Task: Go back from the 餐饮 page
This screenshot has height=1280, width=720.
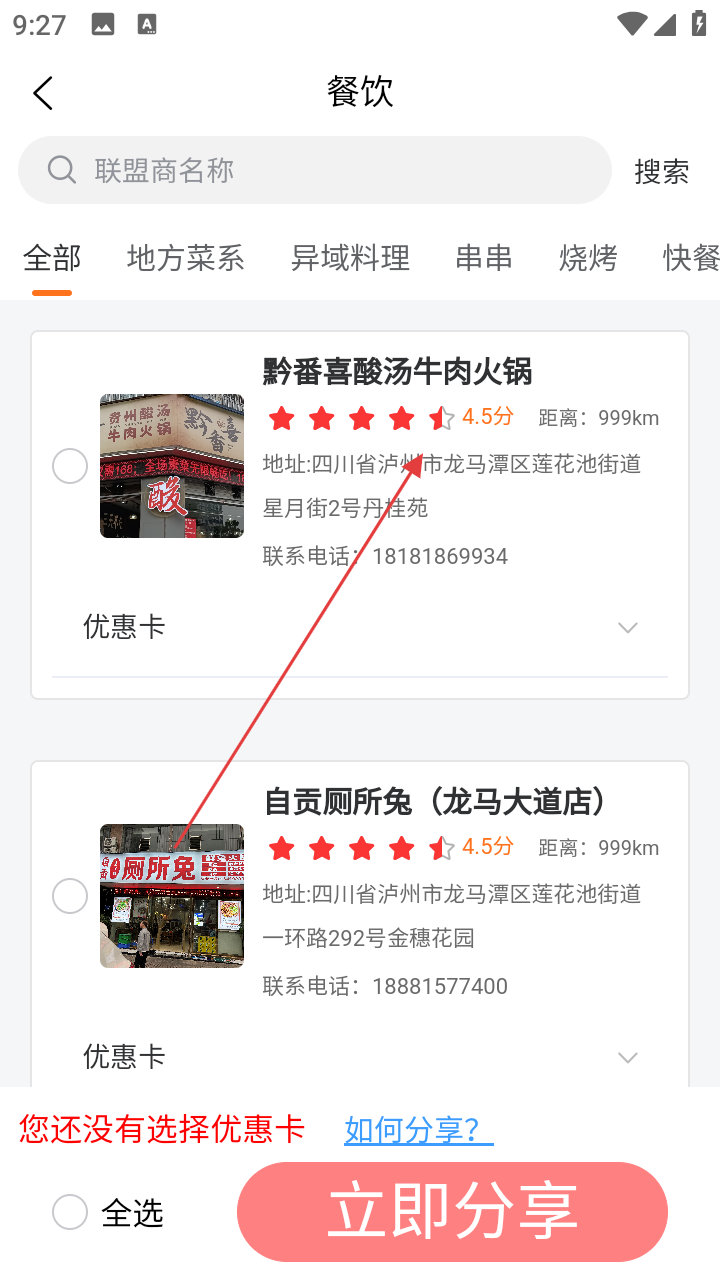Action: (43, 93)
